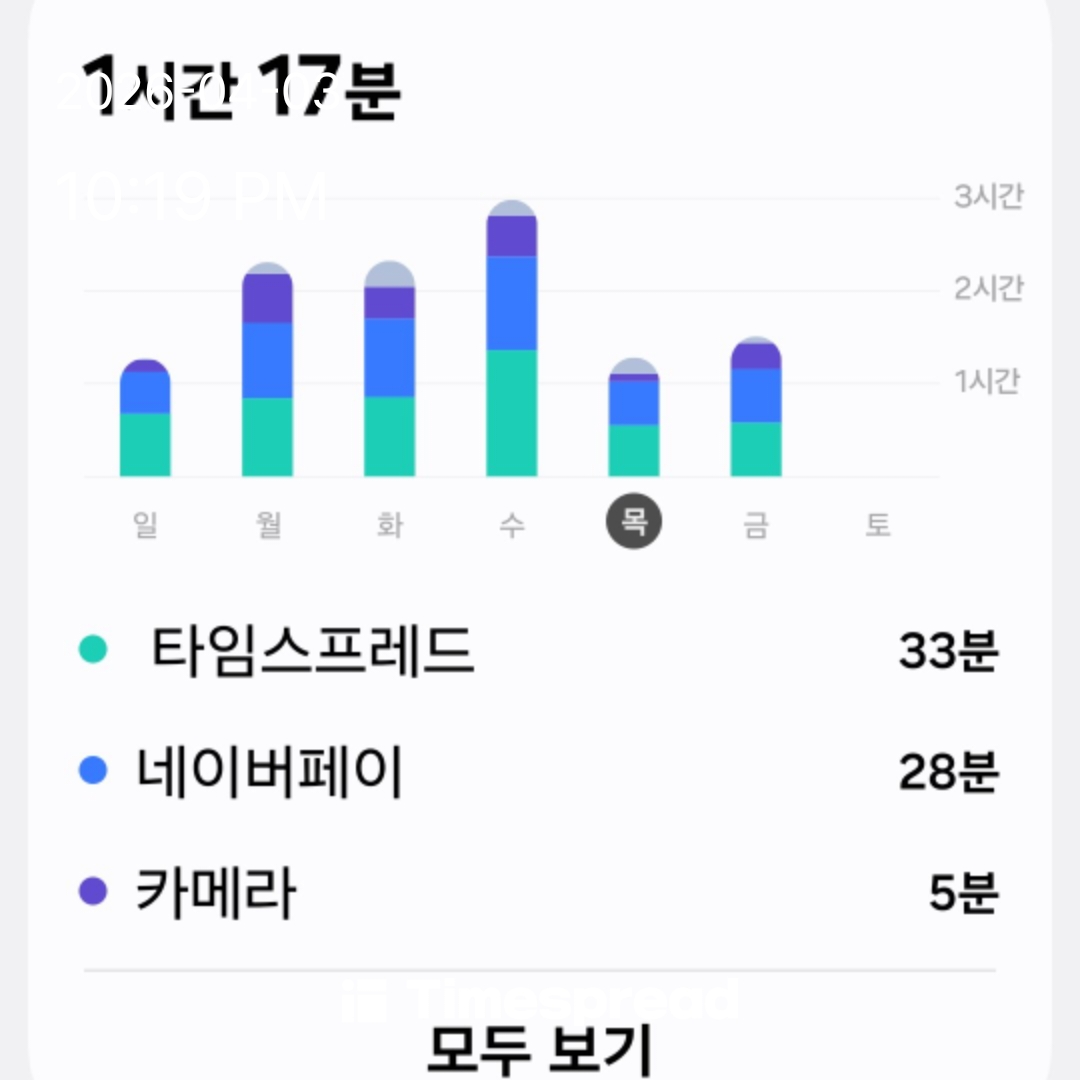1080x1080 pixels.
Task: Tap the highlighted 목 (Thursday) day
Action: coord(634,524)
